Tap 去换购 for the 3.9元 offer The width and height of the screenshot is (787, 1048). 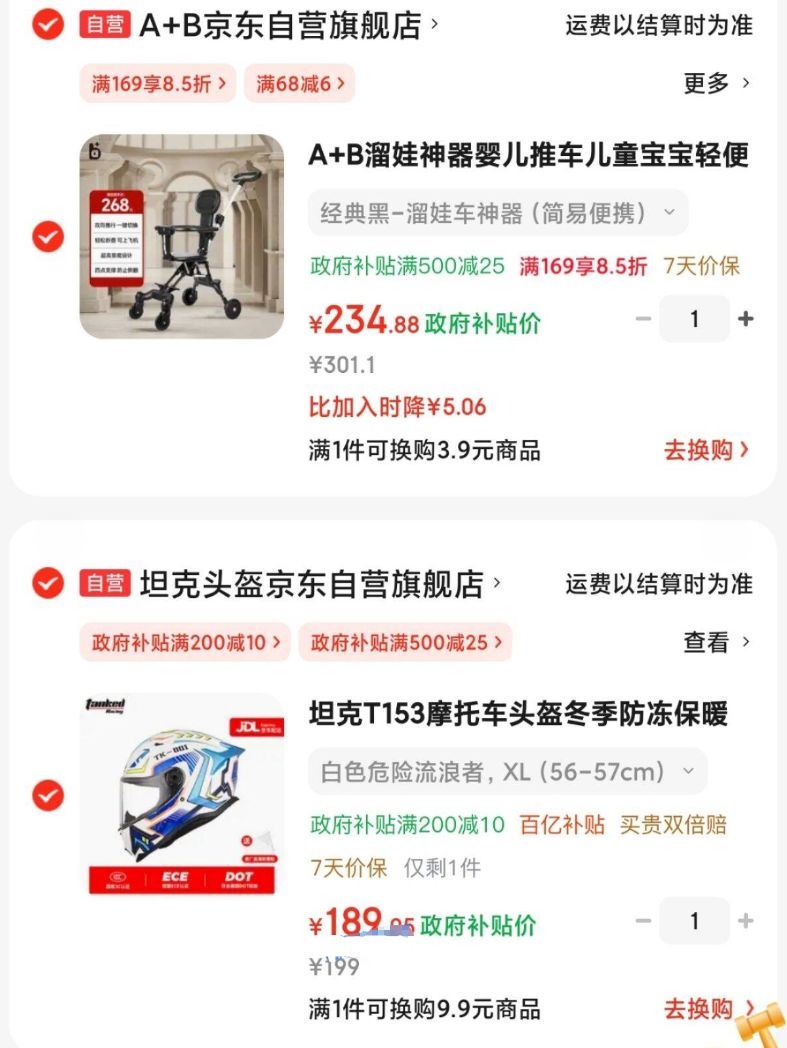[706, 450]
